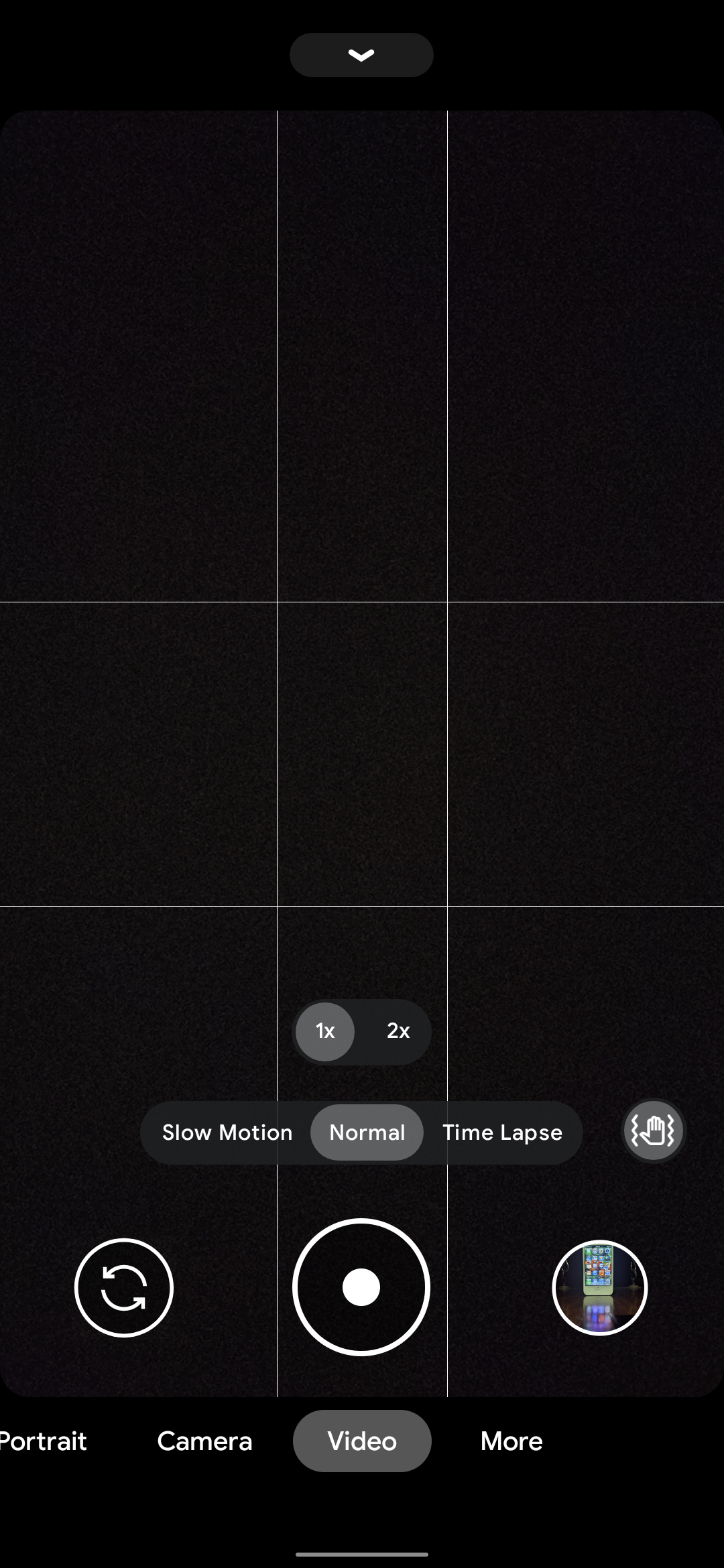Open More camera modes
The height and width of the screenshot is (1568, 724).
(x=511, y=1441)
